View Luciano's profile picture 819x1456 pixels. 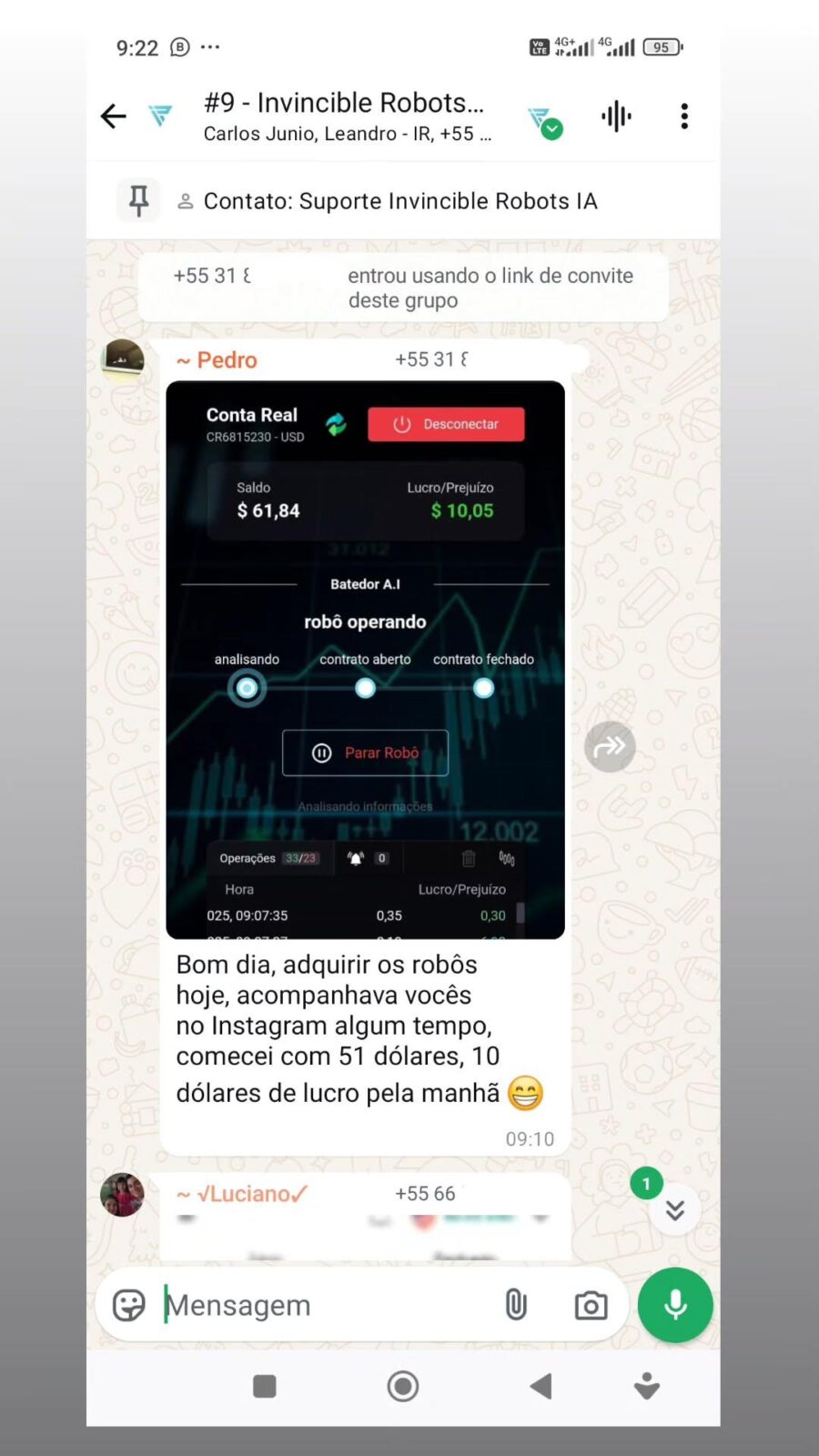123,1194
